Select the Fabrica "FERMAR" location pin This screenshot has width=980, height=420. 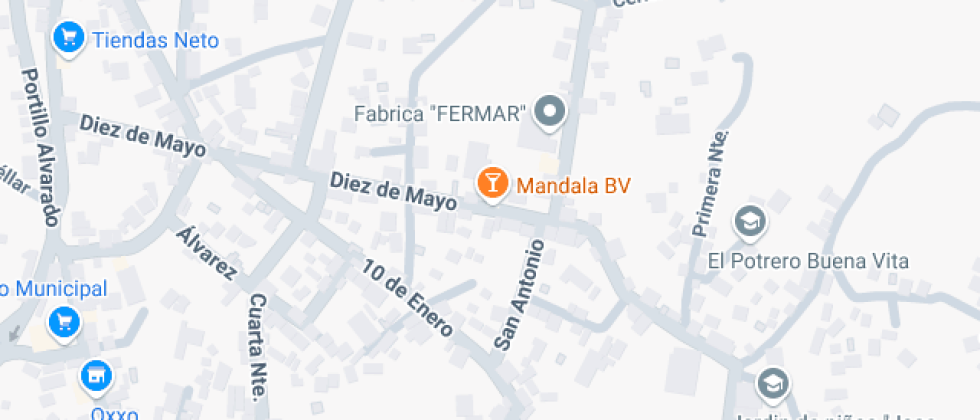coord(548,111)
